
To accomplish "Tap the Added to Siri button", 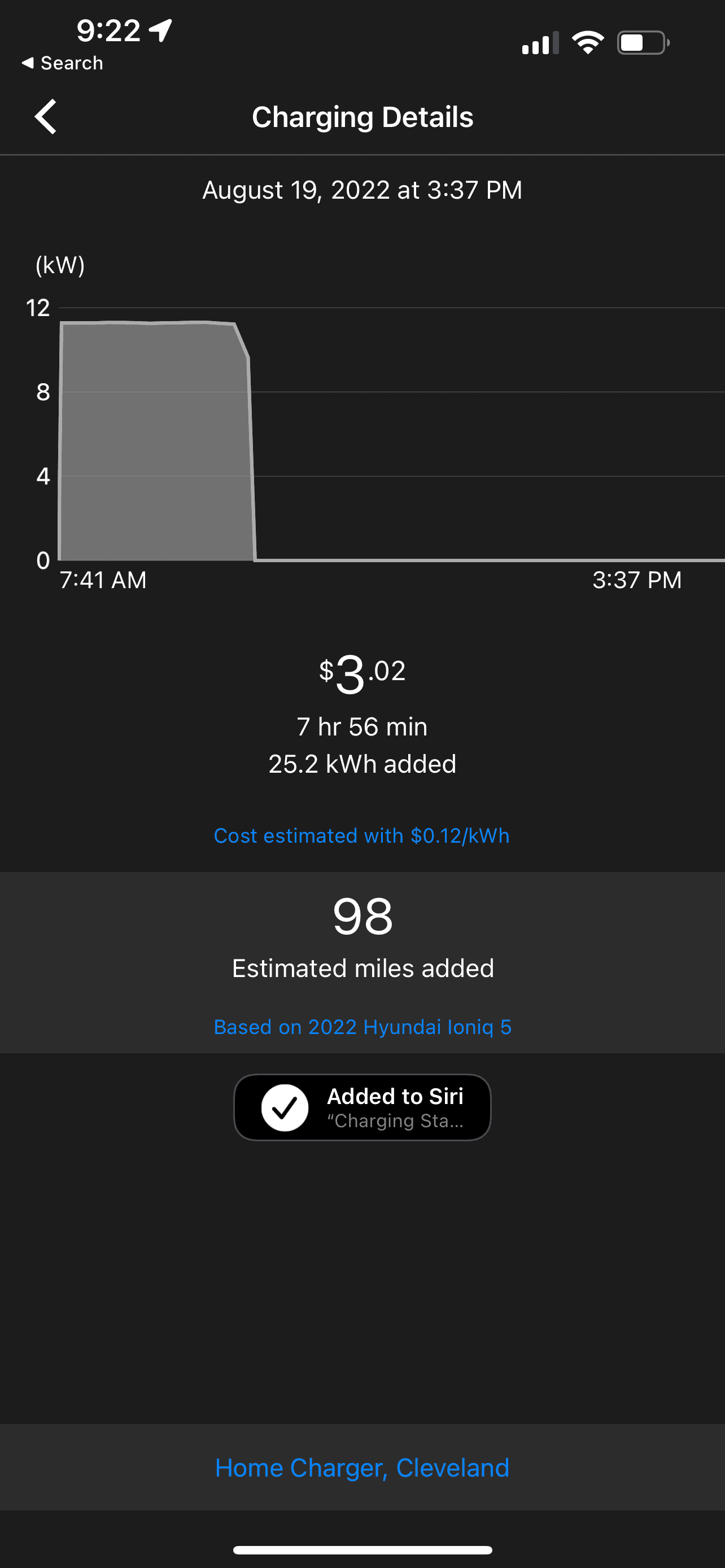I will 362,1107.
